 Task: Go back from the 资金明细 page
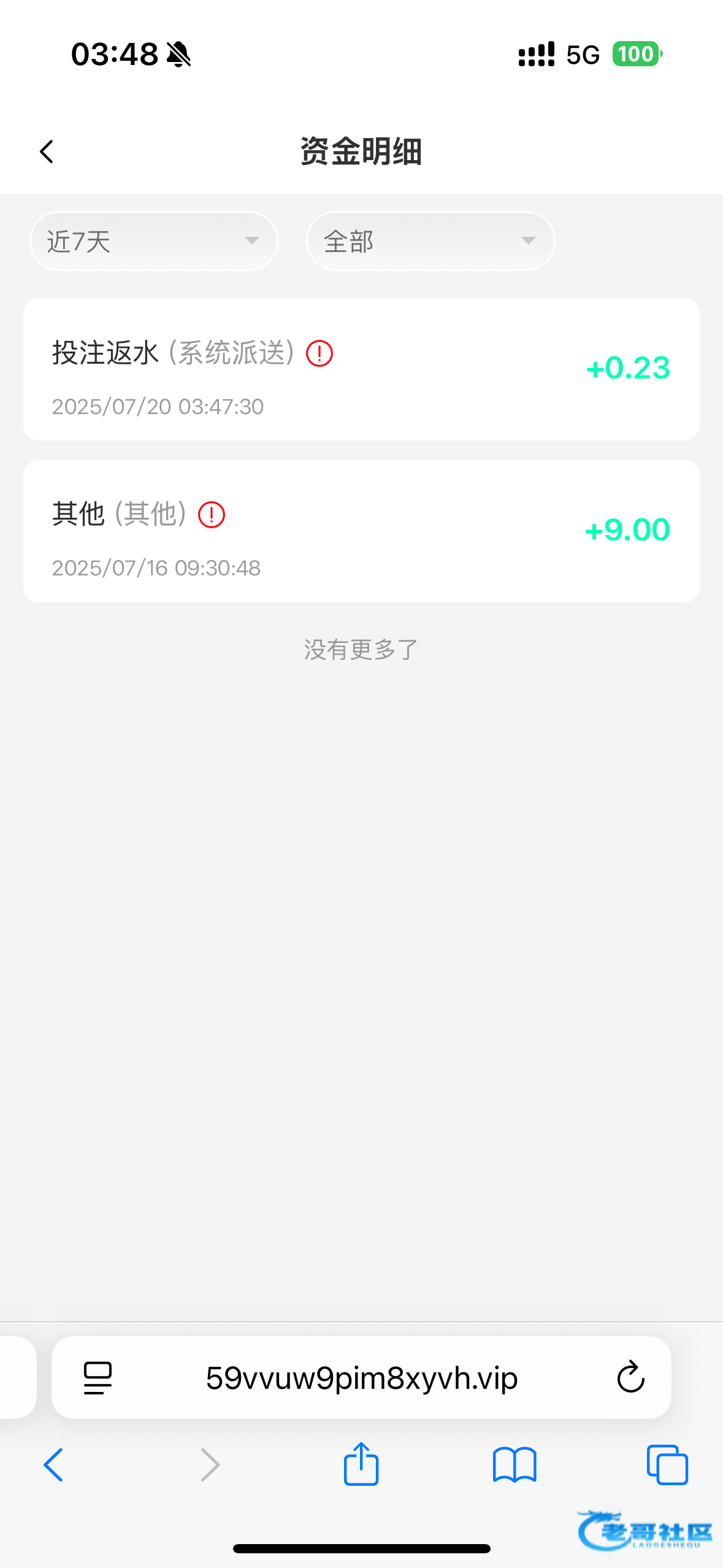click(47, 152)
